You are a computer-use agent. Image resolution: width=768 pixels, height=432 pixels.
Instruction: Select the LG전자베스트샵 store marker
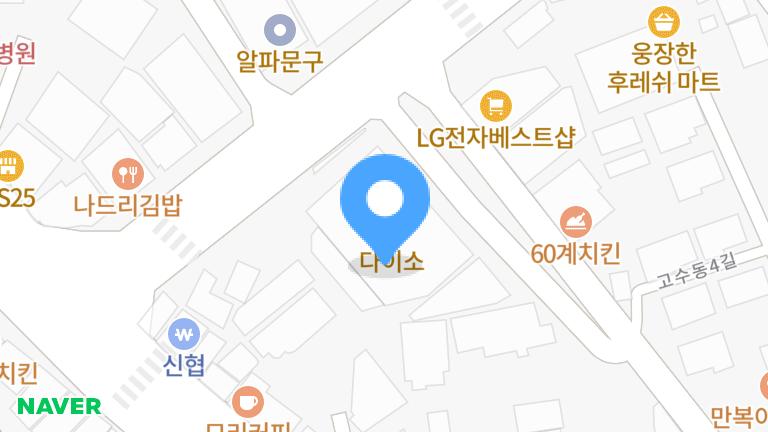(x=495, y=105)
